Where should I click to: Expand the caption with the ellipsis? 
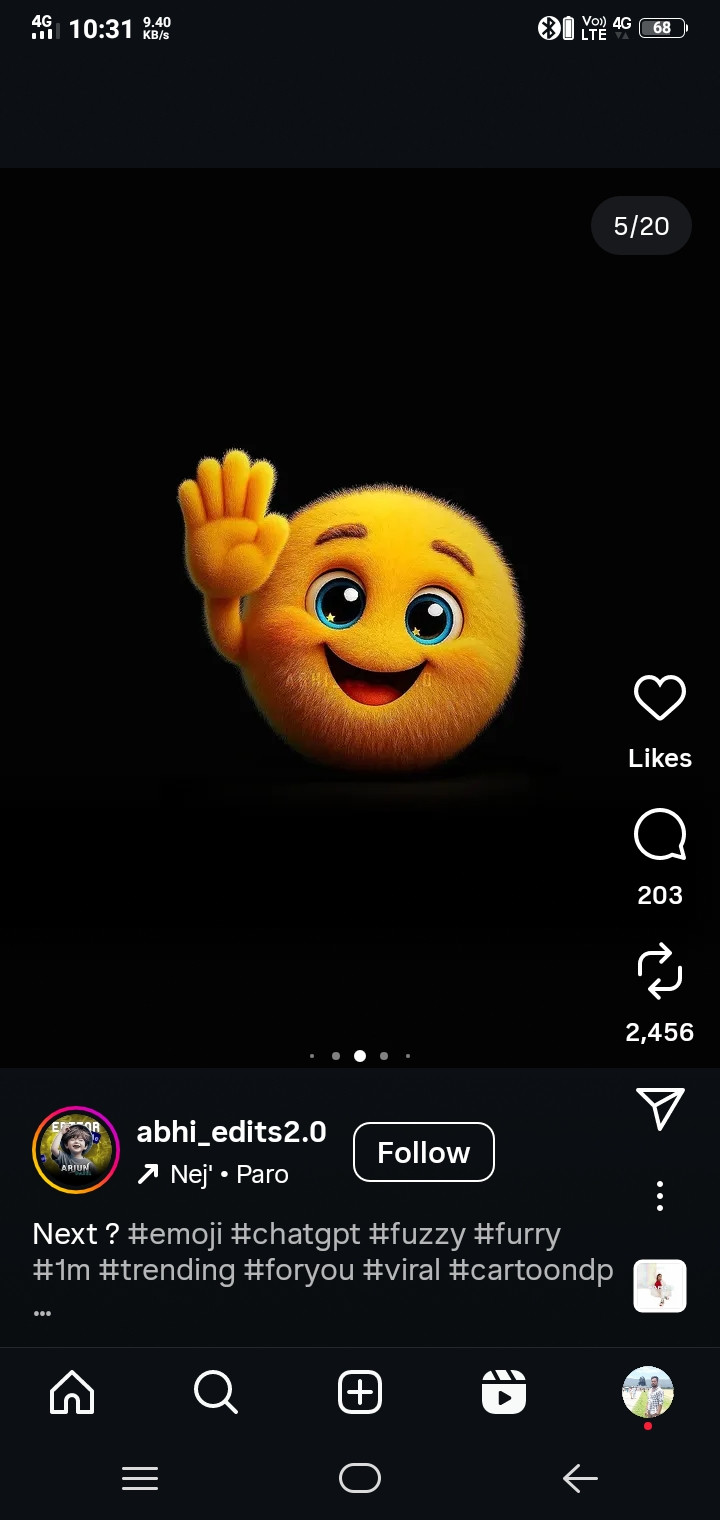(42, 1313)
